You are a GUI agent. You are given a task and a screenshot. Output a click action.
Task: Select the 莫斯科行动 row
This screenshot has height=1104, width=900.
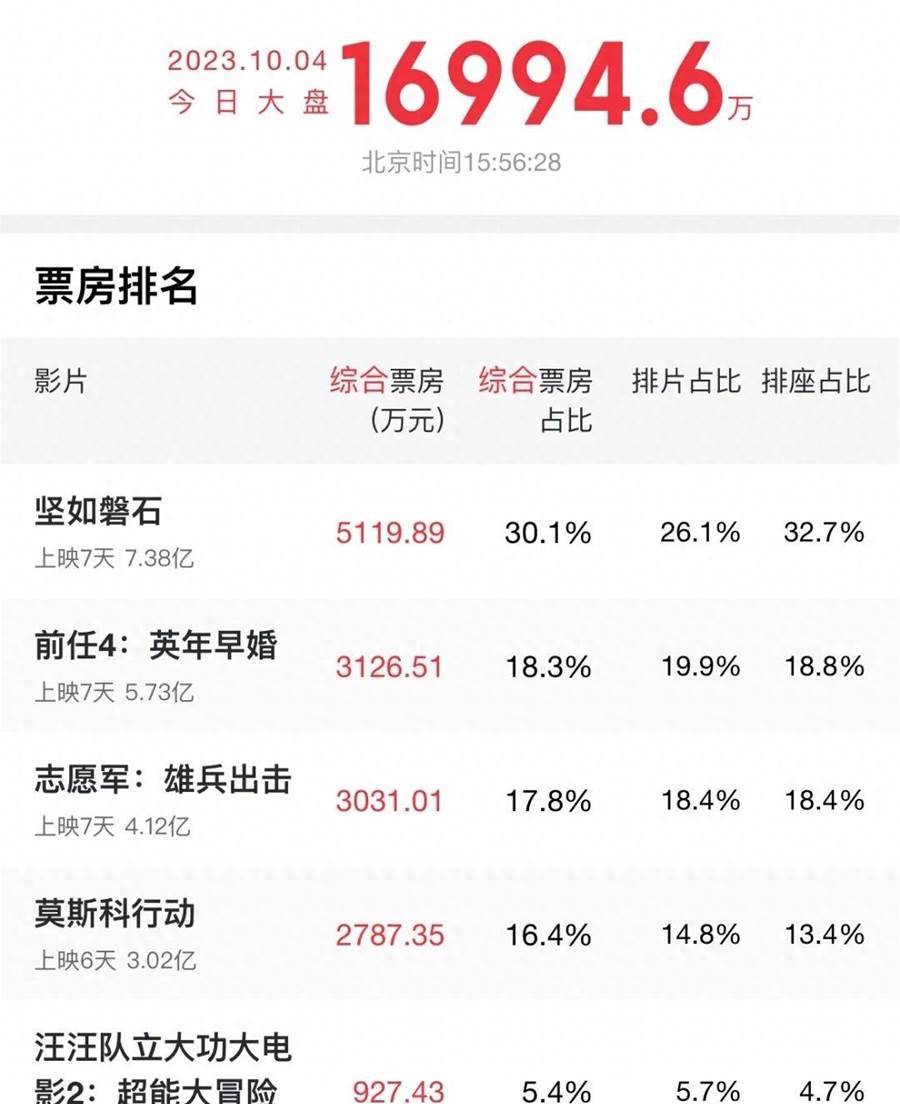coord(115,914)
